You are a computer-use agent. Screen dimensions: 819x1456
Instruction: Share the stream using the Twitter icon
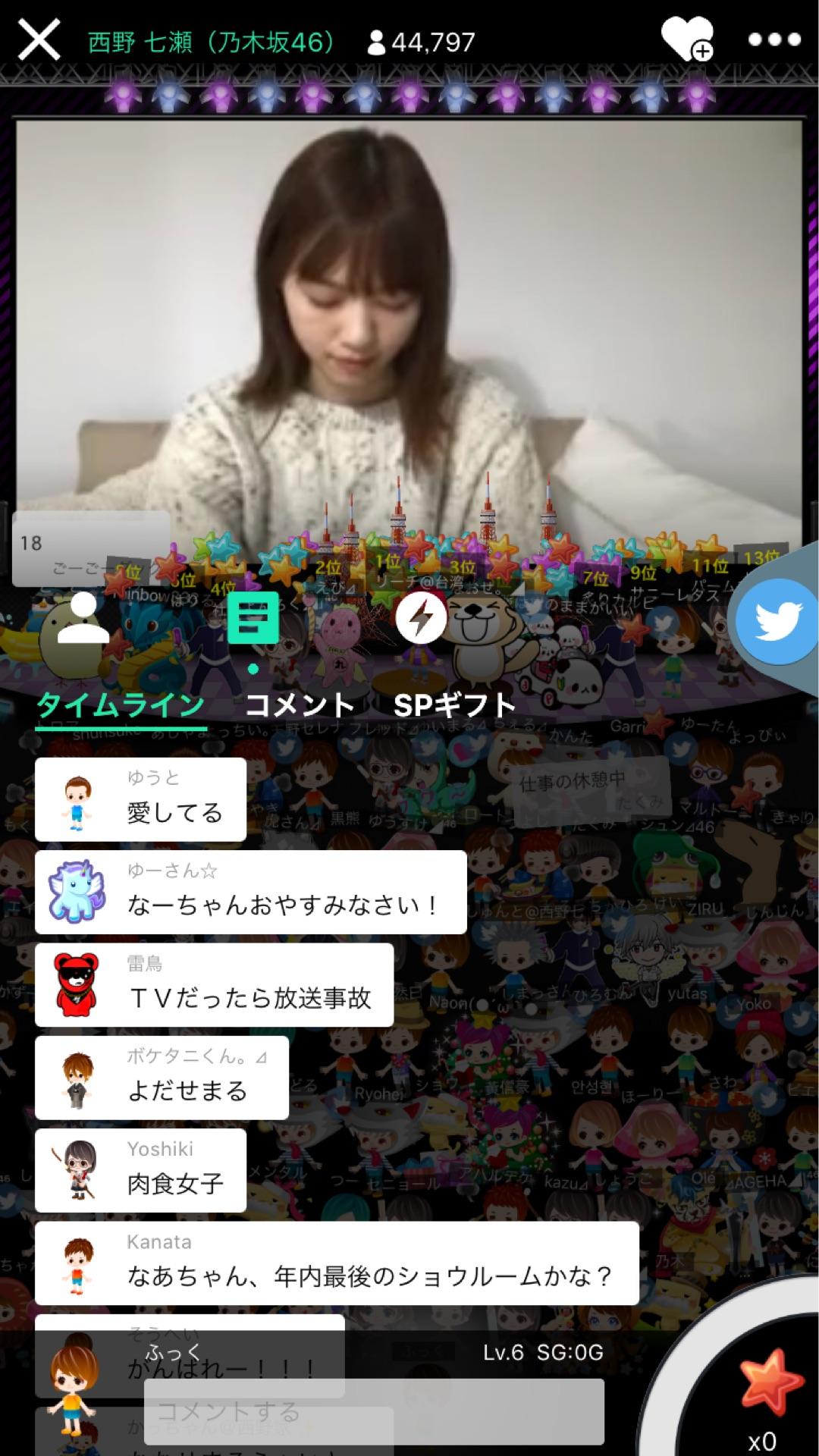[775, 620]
